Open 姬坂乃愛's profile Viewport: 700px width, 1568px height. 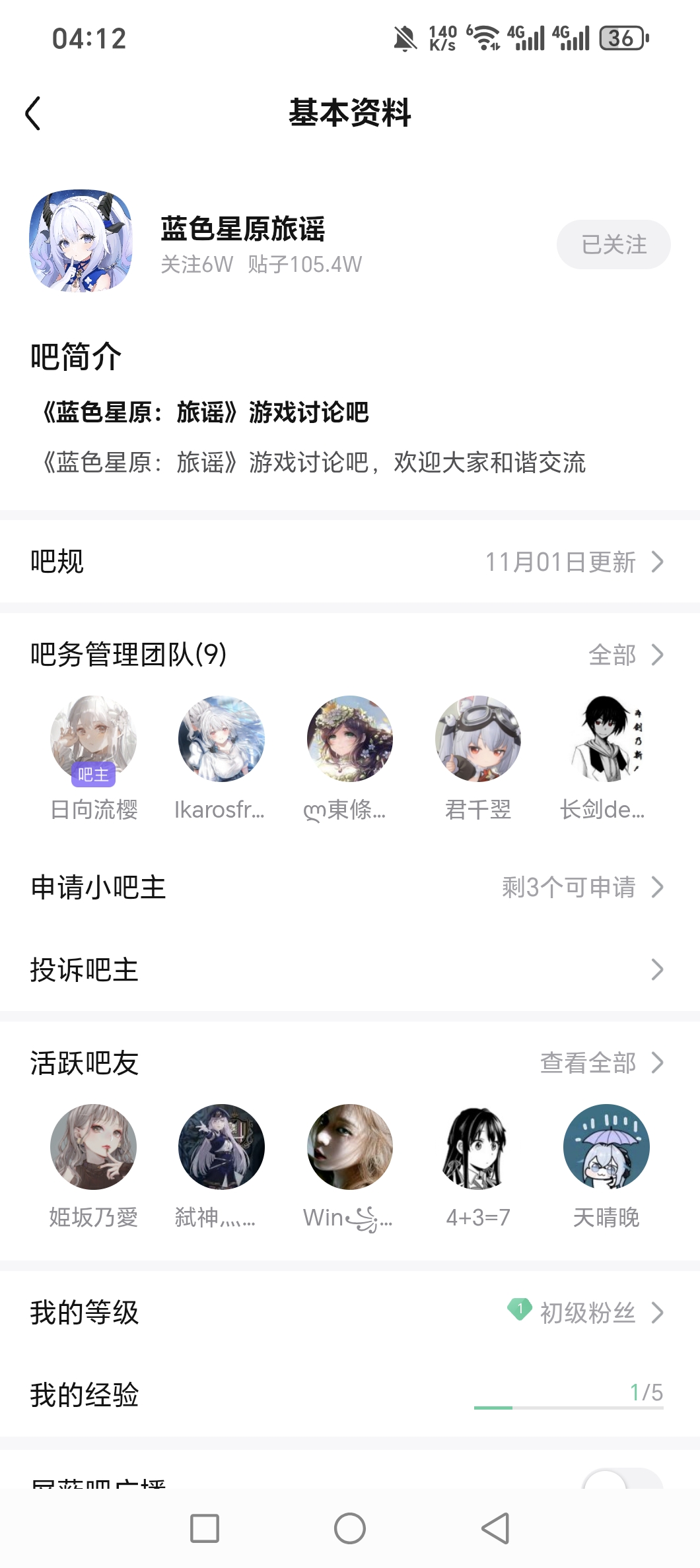94,1147
